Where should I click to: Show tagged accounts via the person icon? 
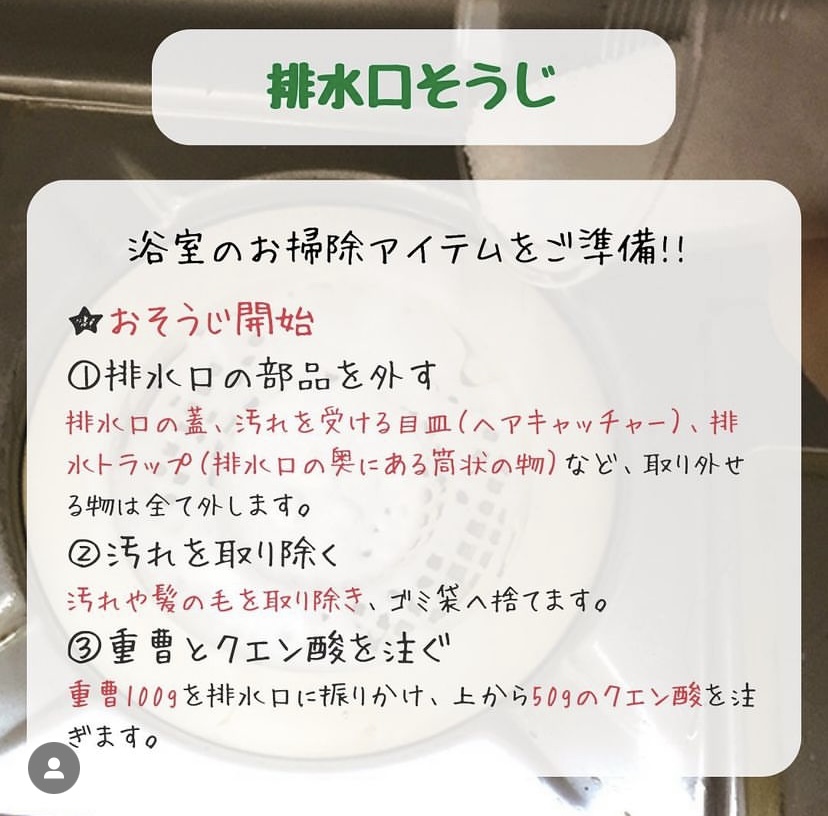click(54, 768)
